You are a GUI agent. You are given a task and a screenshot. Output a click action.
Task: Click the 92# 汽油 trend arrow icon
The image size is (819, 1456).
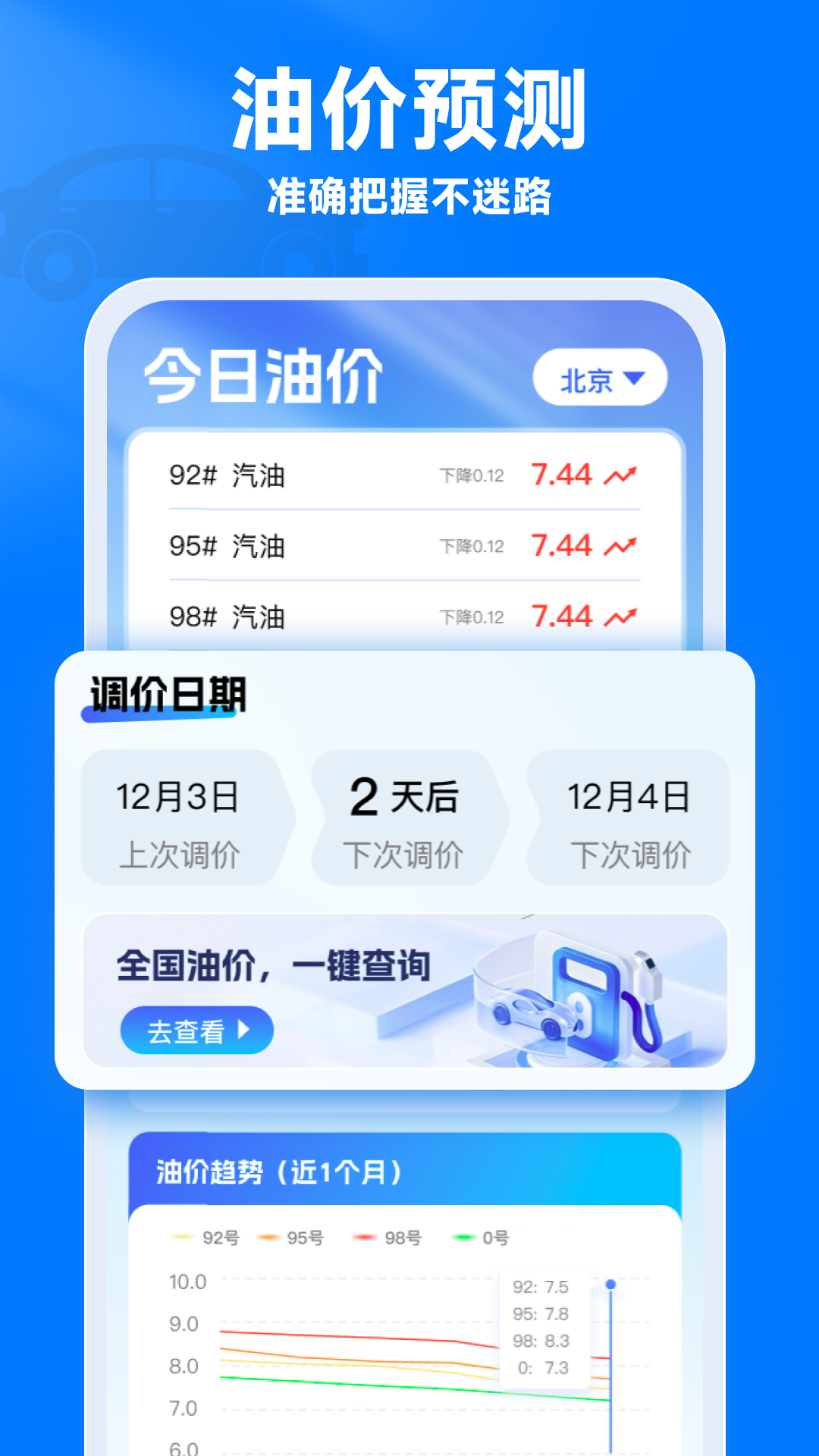pos(619,474)
